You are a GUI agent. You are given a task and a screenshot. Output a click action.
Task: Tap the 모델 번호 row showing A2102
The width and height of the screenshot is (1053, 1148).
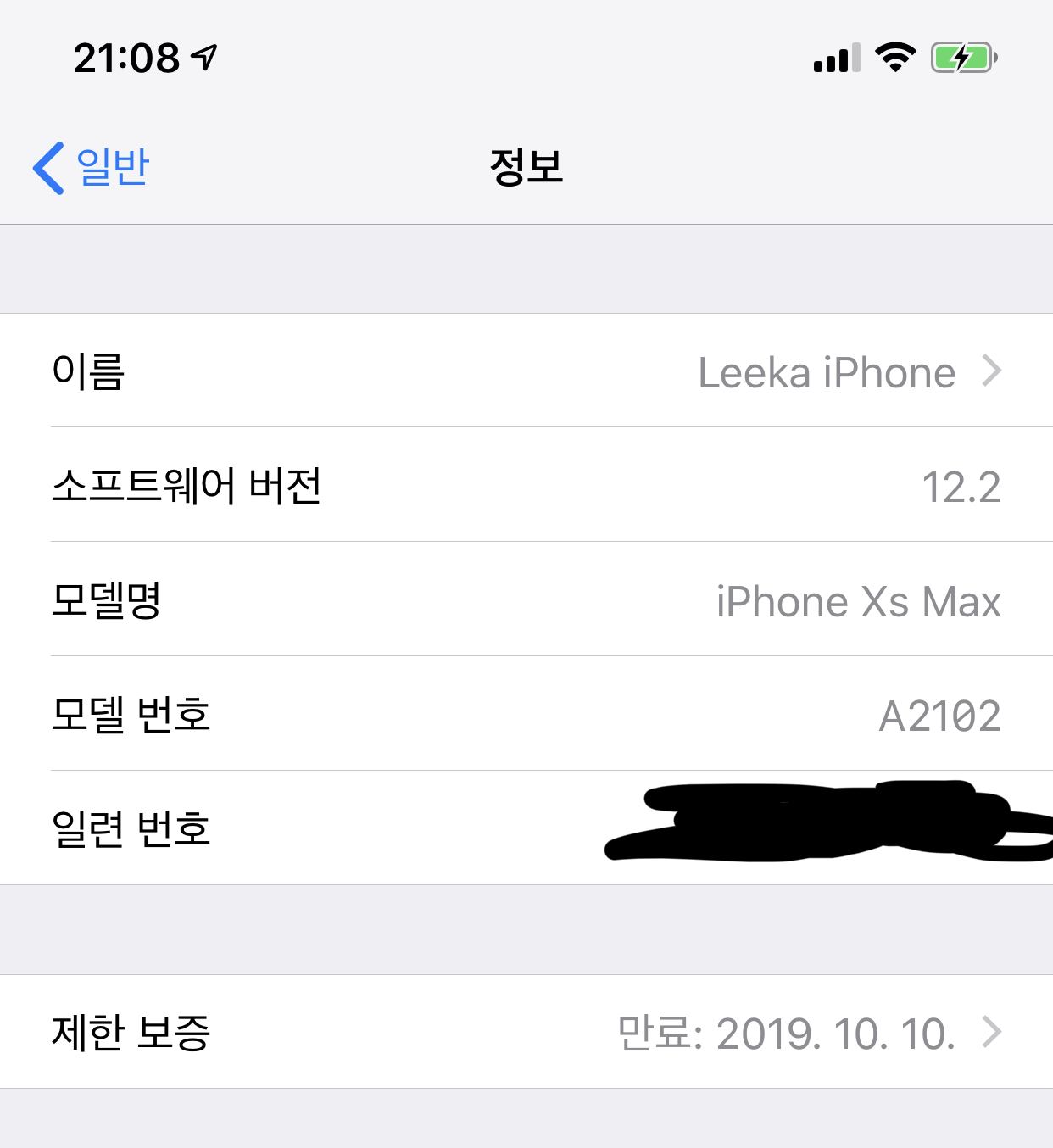(526, 714)
